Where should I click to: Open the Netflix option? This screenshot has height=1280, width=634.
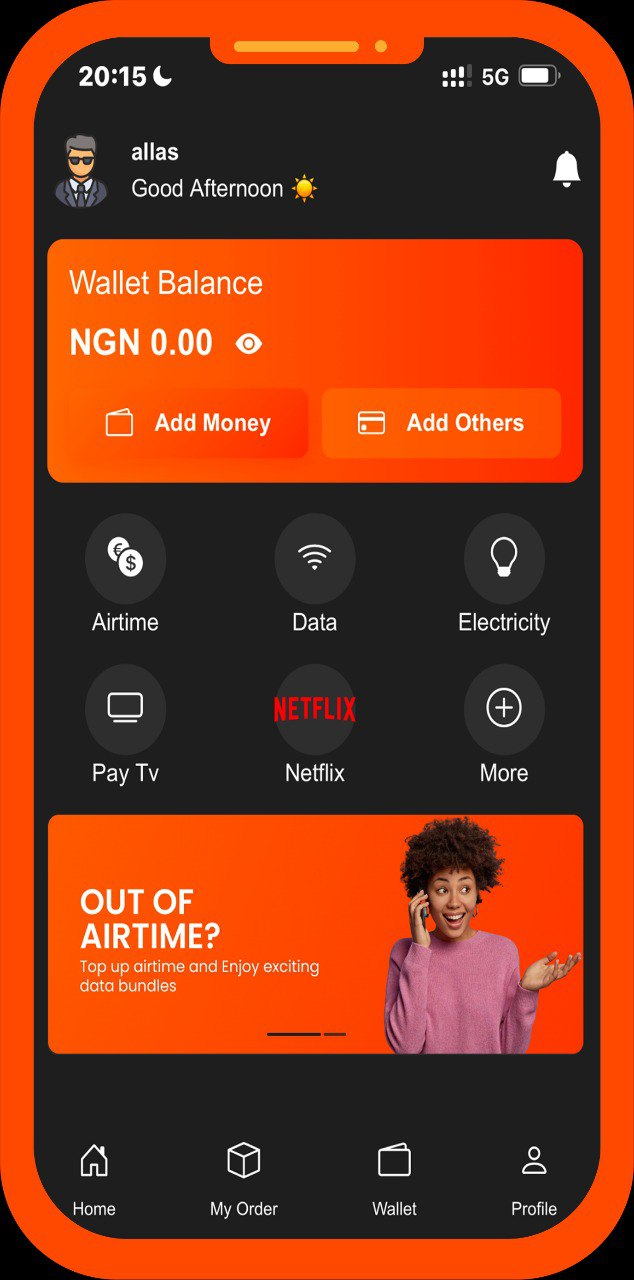click(x=314, y=710)
